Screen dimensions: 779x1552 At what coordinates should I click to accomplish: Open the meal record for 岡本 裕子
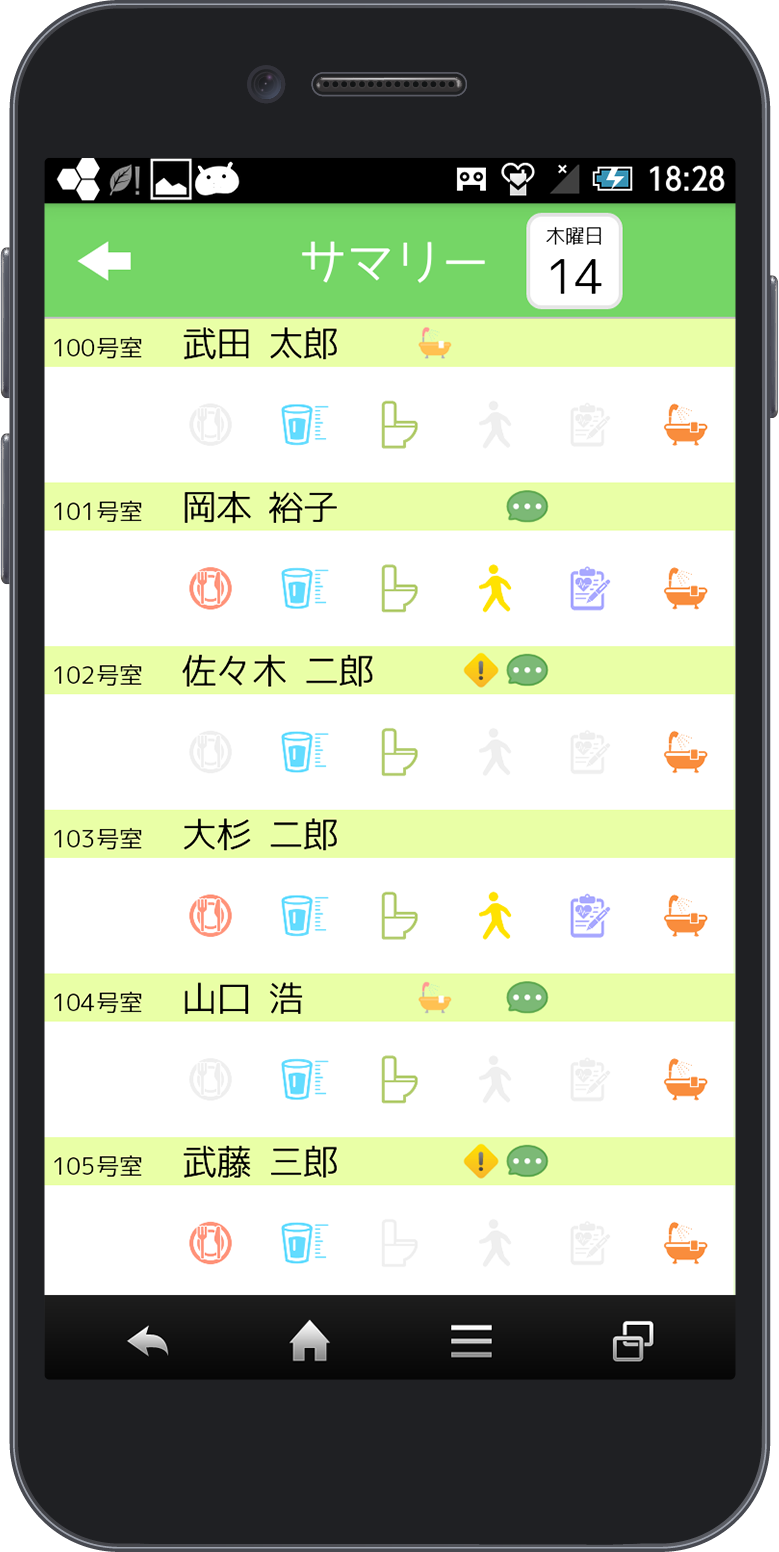[211, 588]
